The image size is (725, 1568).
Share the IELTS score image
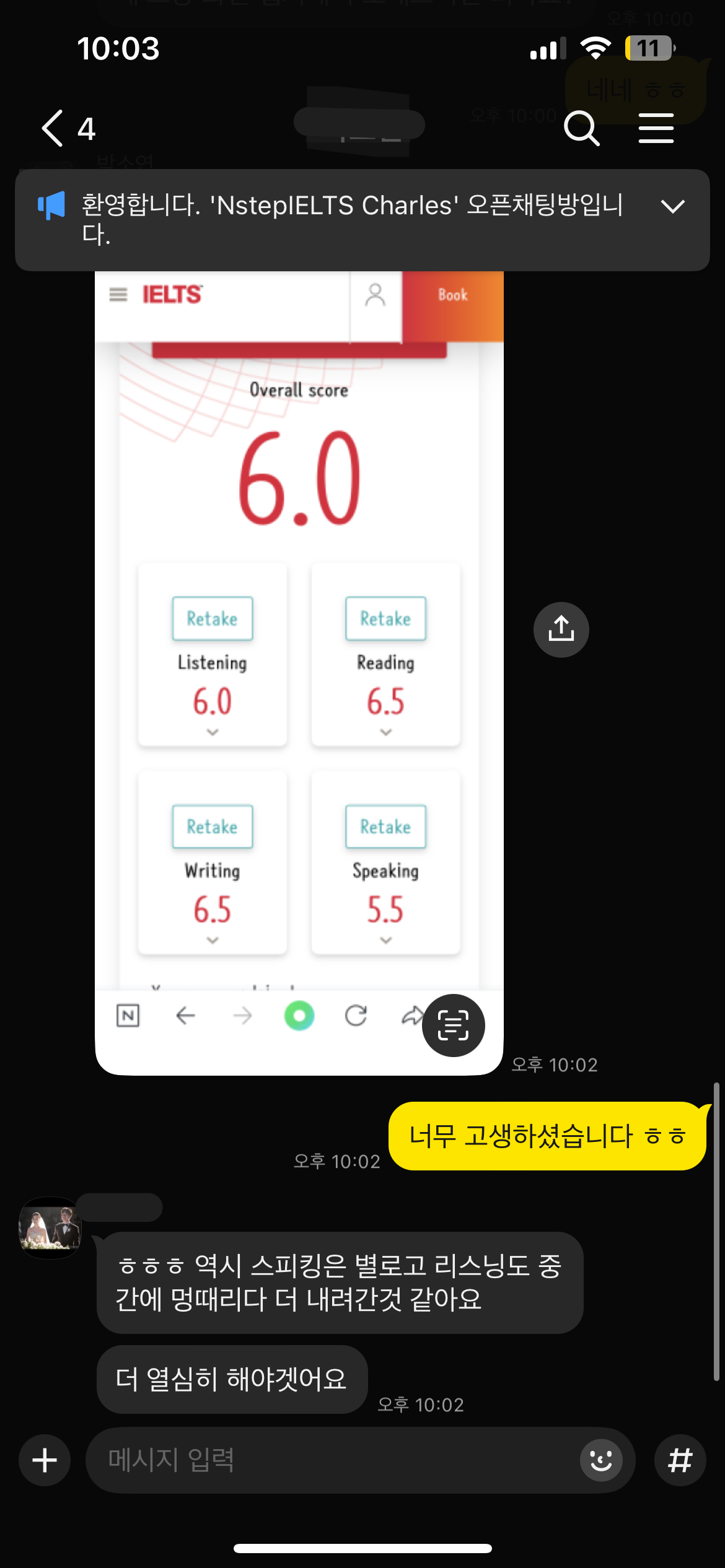[x=561, y=629]
